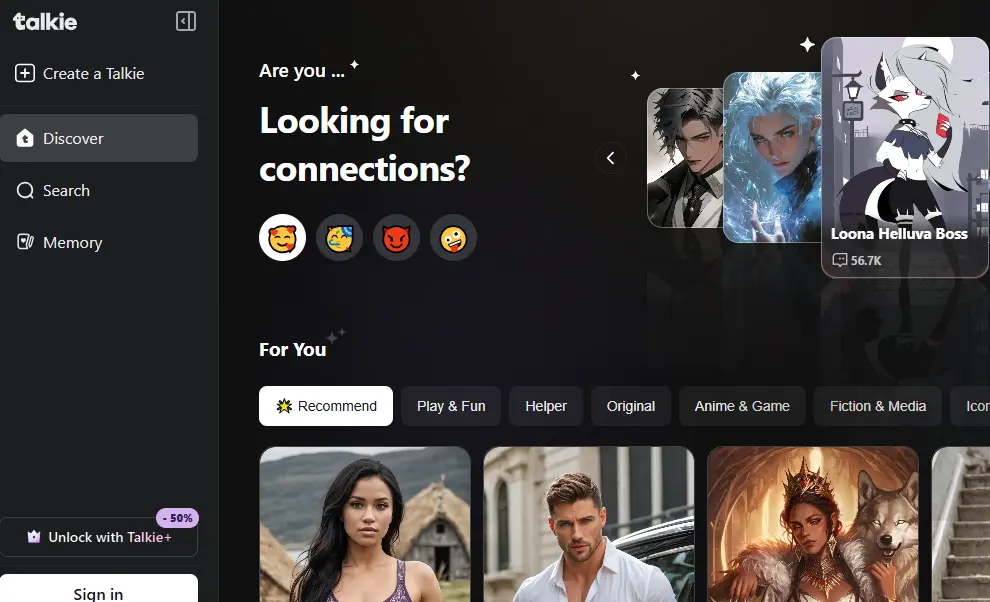The height and width of the screenshot is (602, 990).
Task: Tap the Sign in button
Action: (x=99, y=590)
